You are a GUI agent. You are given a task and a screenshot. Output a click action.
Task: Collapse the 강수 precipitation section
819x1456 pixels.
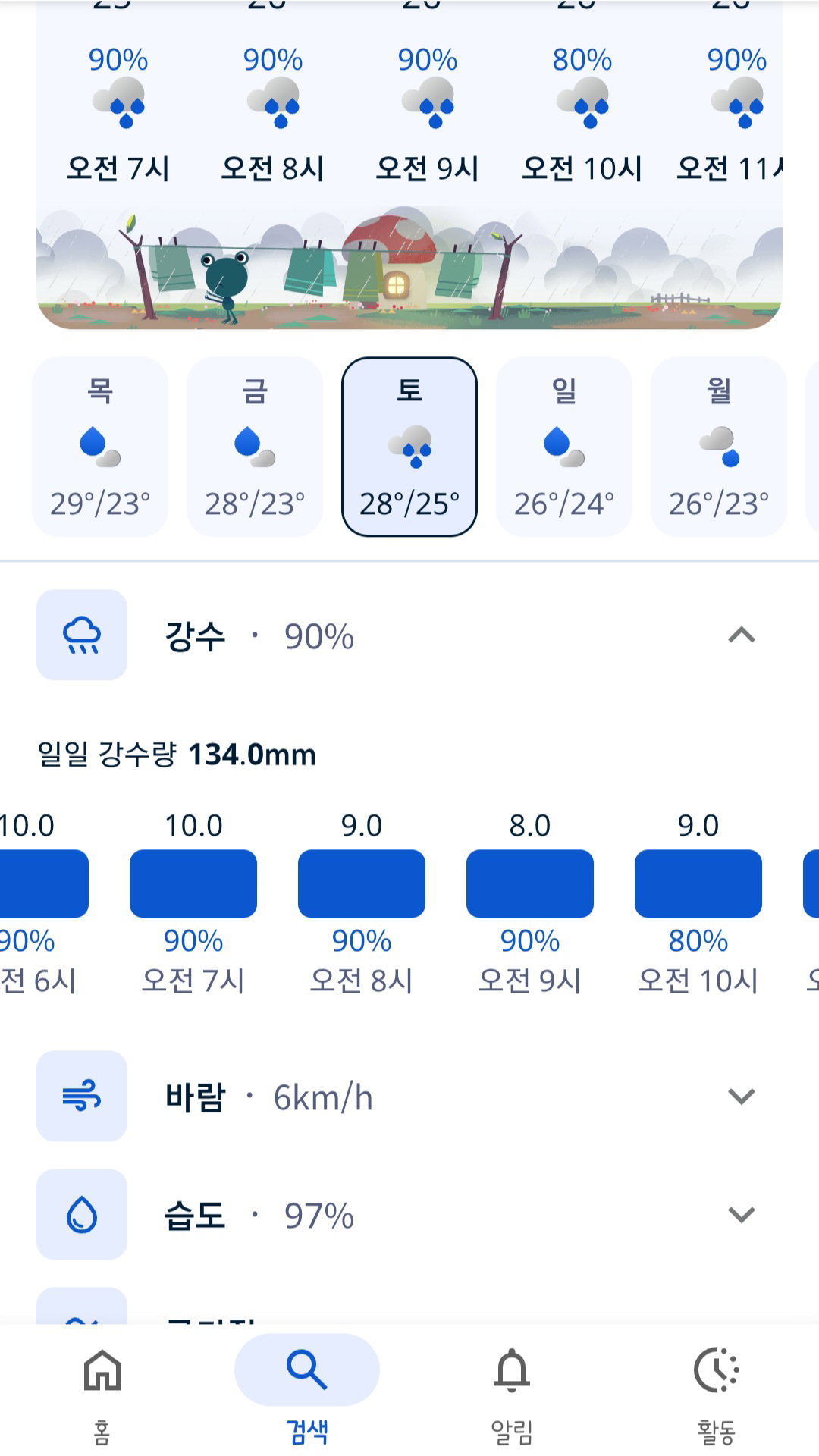click(x=409, y=635)
